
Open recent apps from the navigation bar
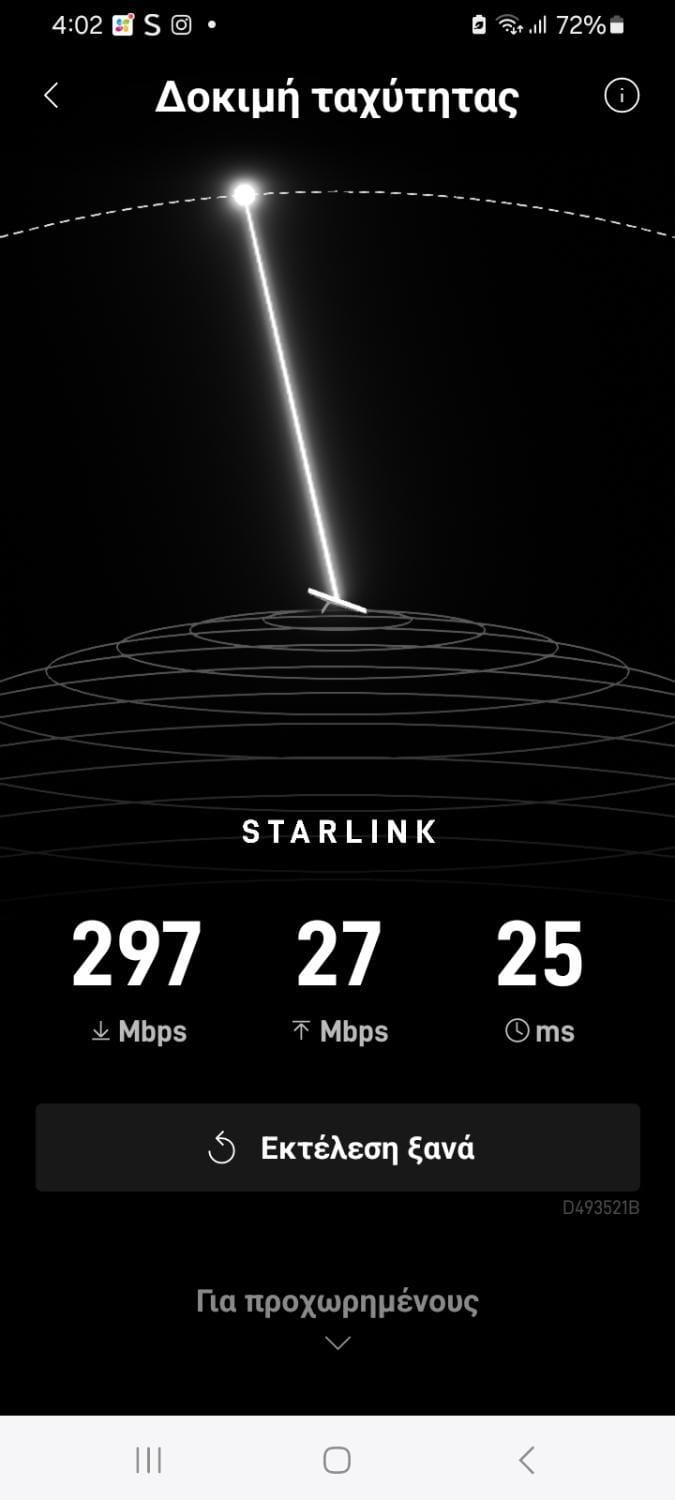click(148, 1460)
